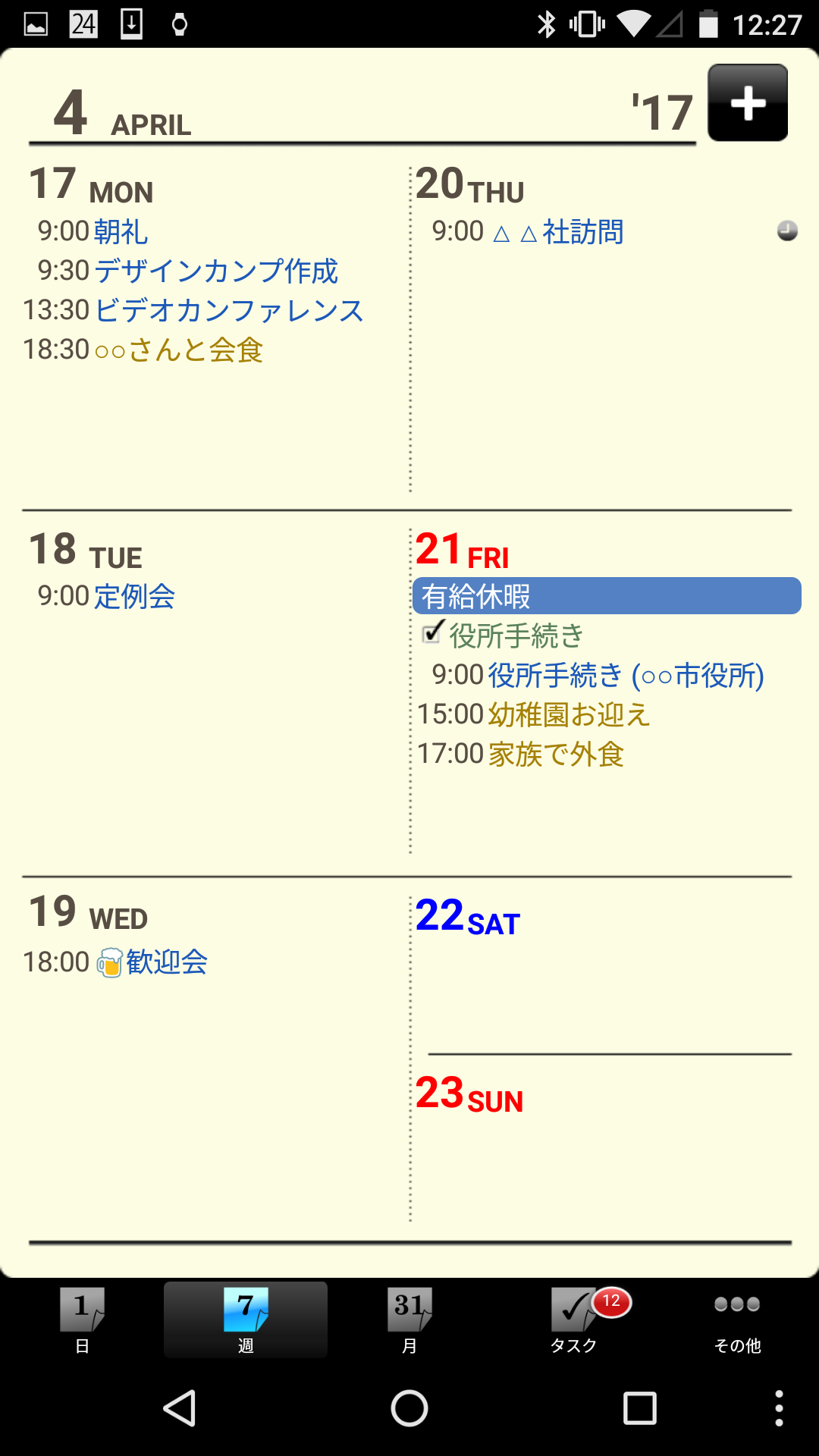Open the 9:00 朝礼 event
This screenshot has width=819, height=1456.
tap(93, 231)
